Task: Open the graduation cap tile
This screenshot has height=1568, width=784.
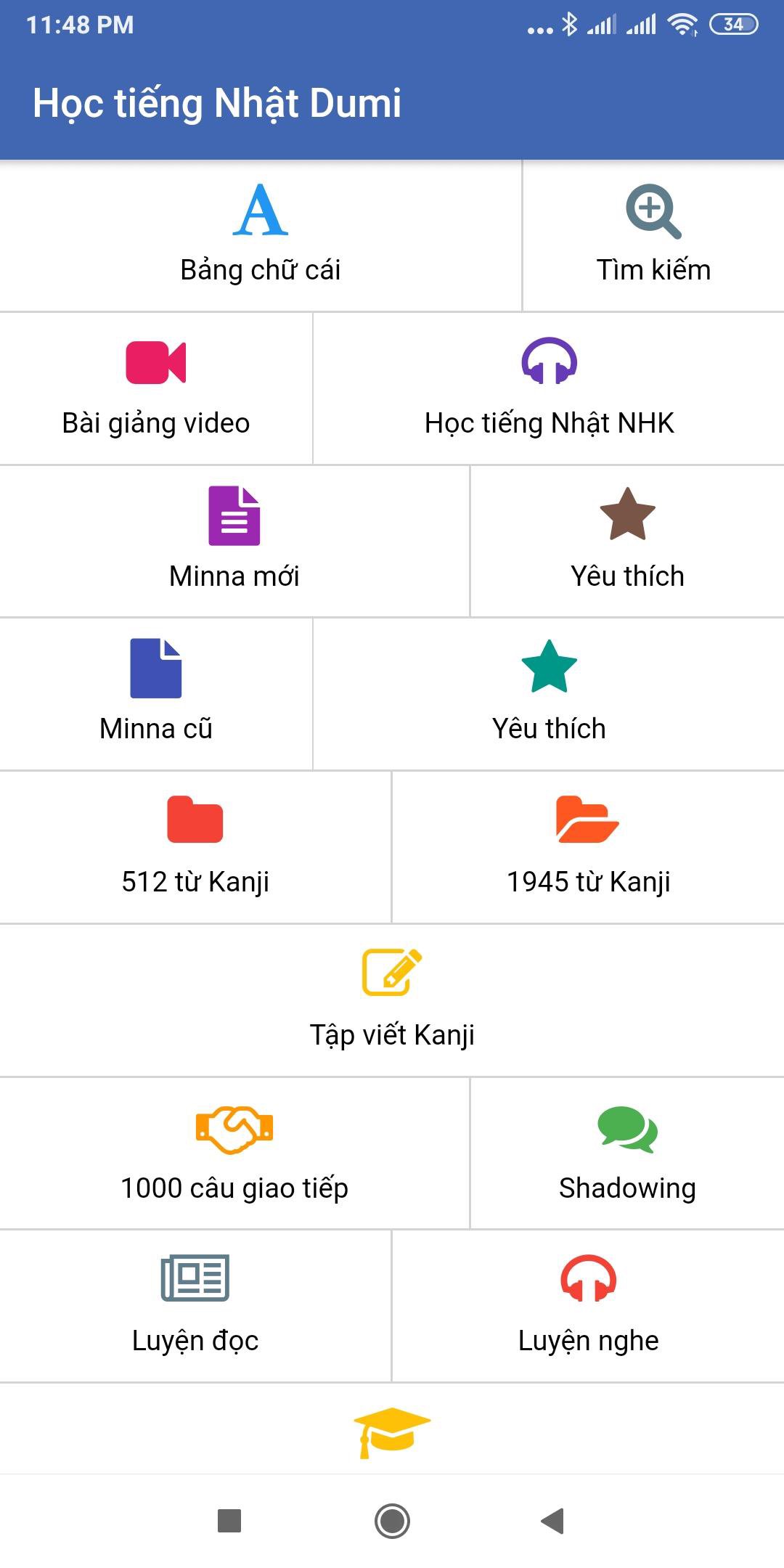Action: click(392, 1432)
